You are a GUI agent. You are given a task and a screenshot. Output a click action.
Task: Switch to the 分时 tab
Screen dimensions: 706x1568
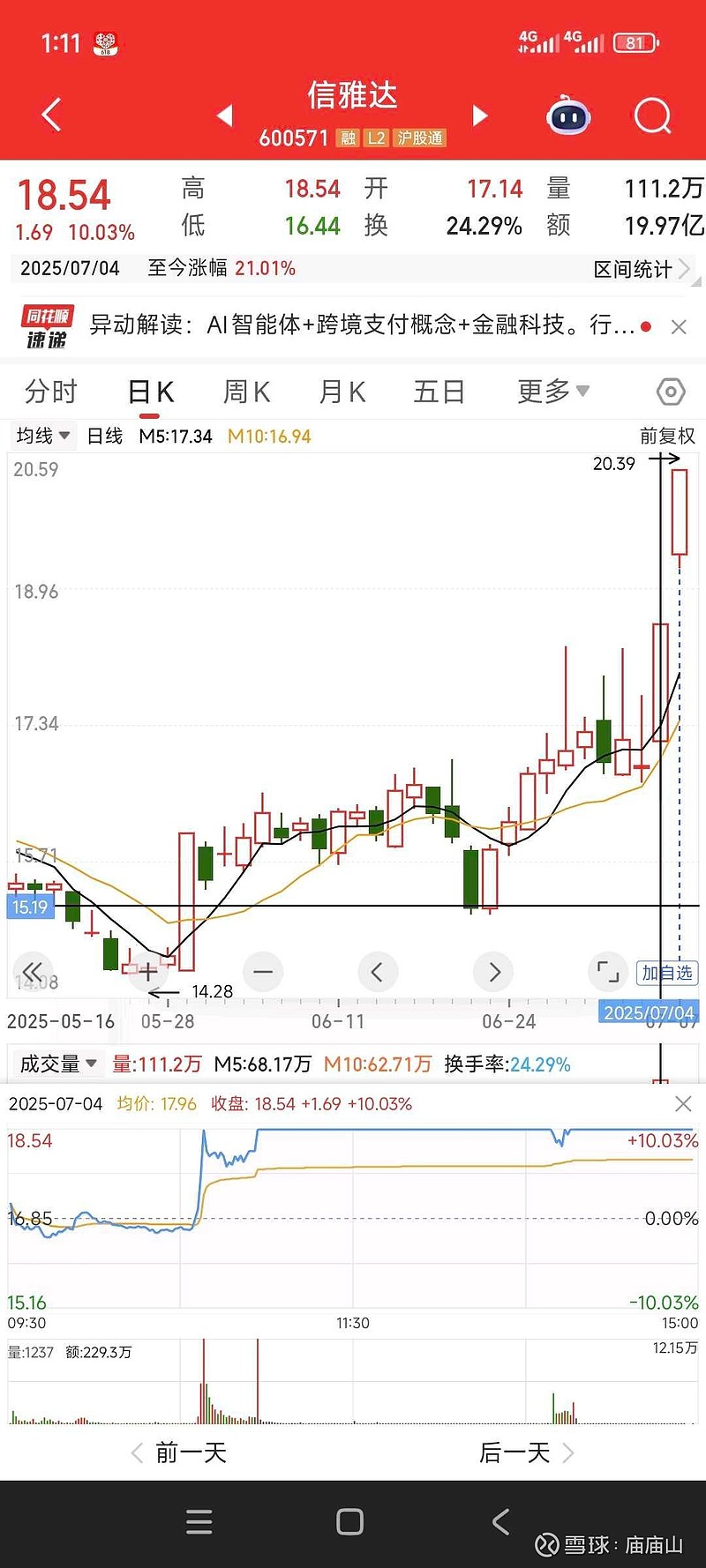tap(51, 392)
